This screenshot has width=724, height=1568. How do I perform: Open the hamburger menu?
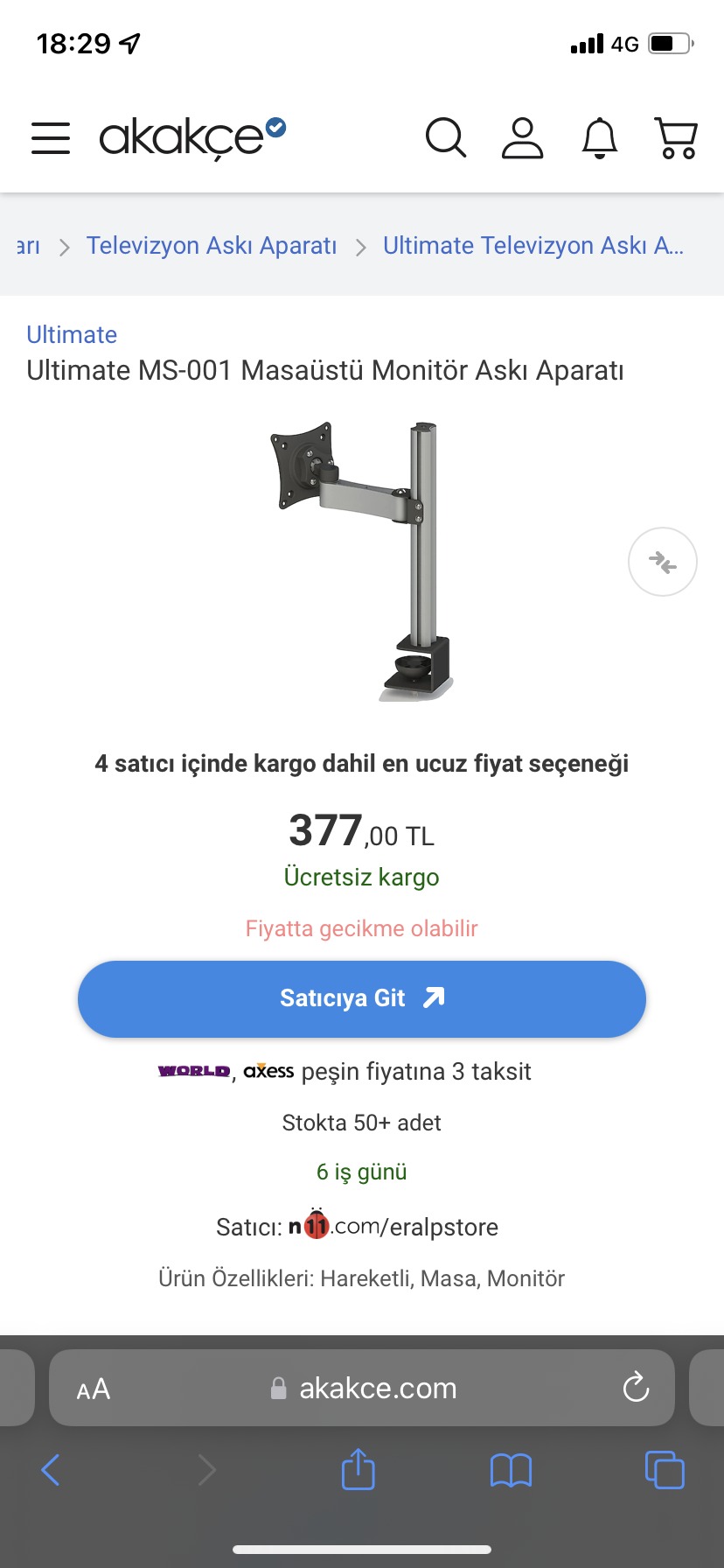pos(51,138)
